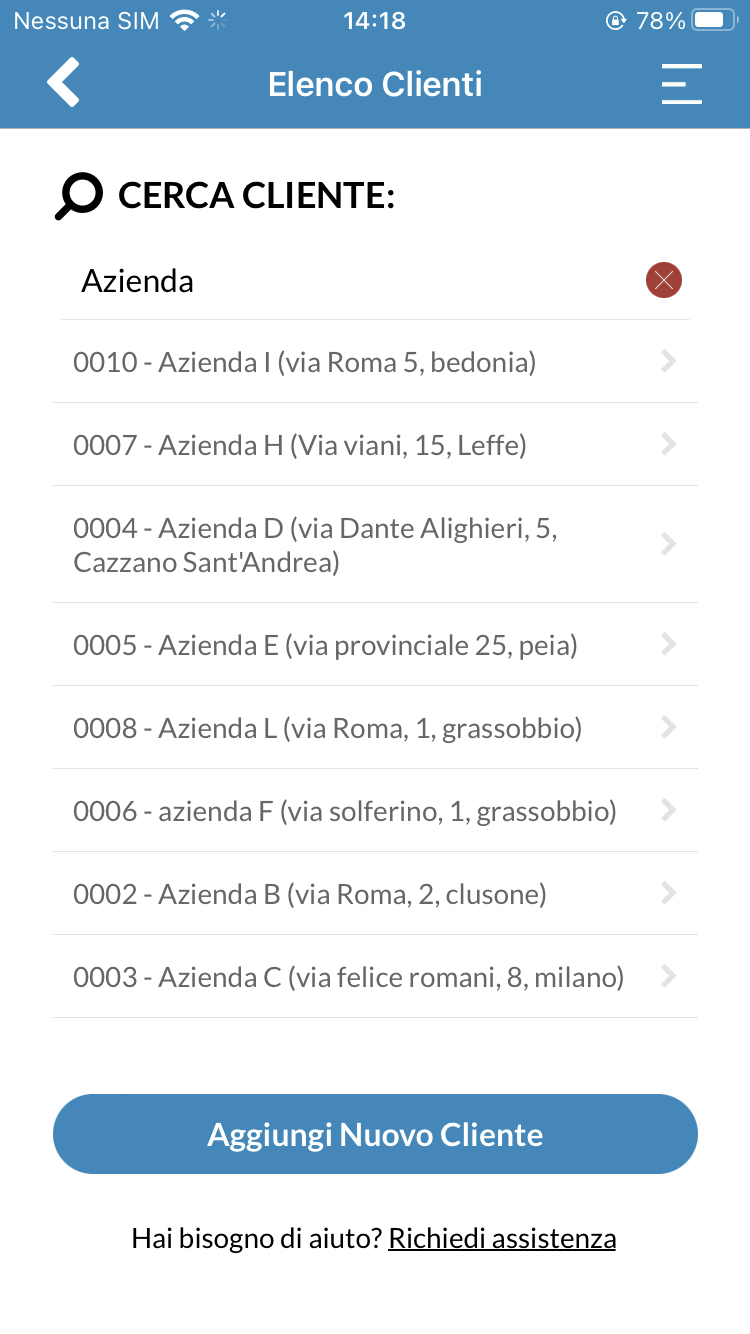Go back using the header arrow
The height and width of the screenshot is (1334, 750).
pos(63,83)
